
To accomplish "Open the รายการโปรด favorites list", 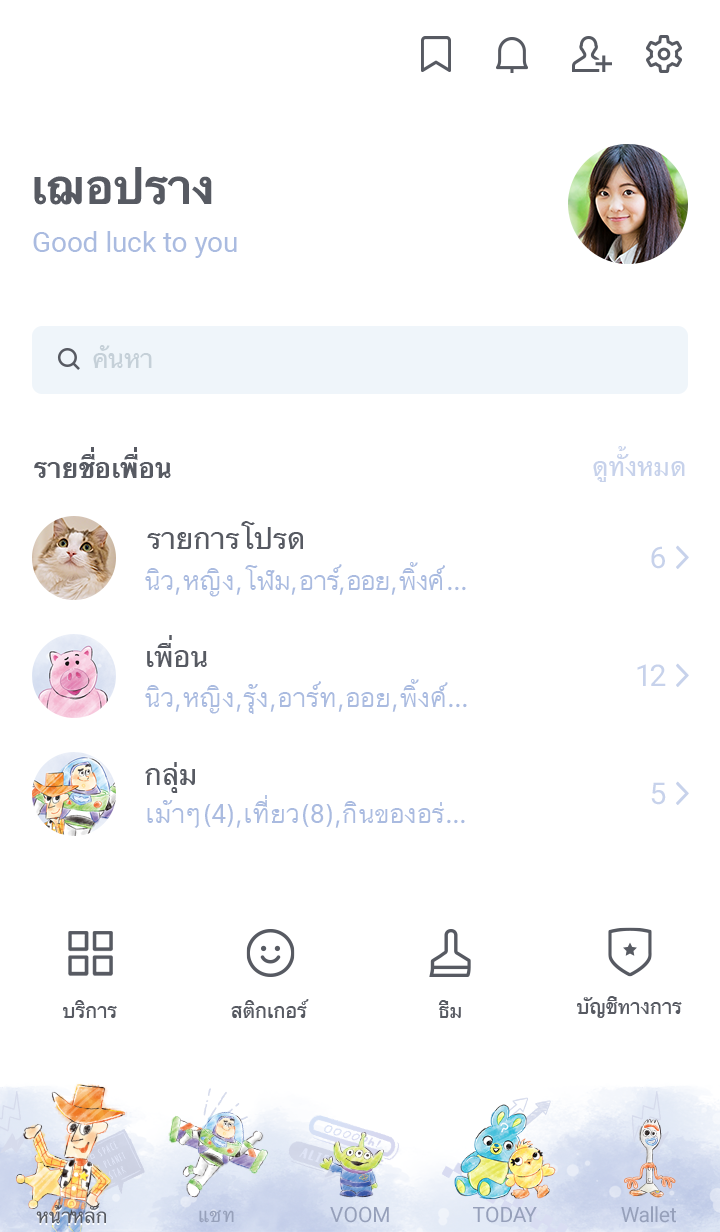I will (360, 558).
